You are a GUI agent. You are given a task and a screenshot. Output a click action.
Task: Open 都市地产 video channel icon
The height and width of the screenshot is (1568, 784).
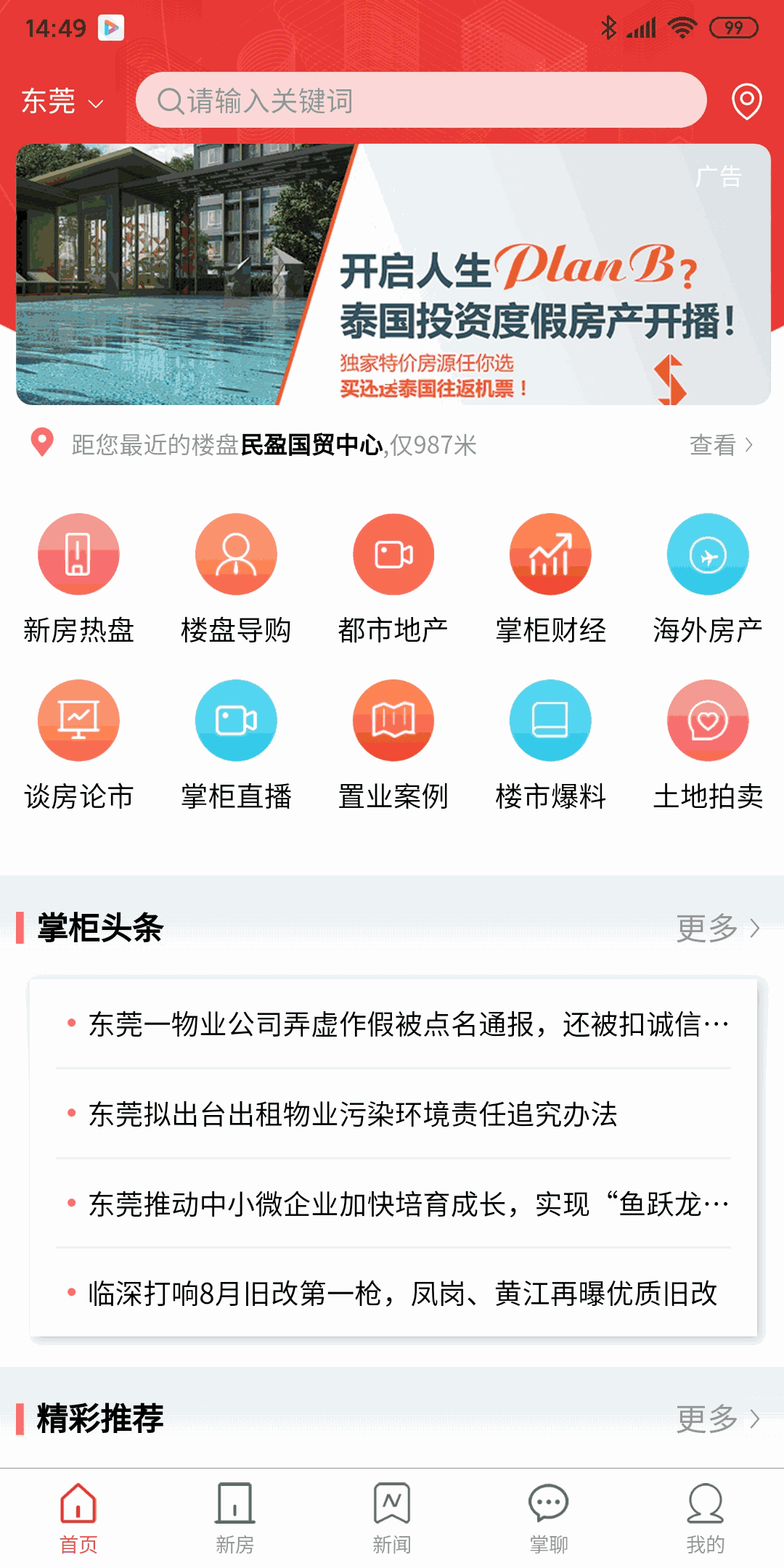392,553
